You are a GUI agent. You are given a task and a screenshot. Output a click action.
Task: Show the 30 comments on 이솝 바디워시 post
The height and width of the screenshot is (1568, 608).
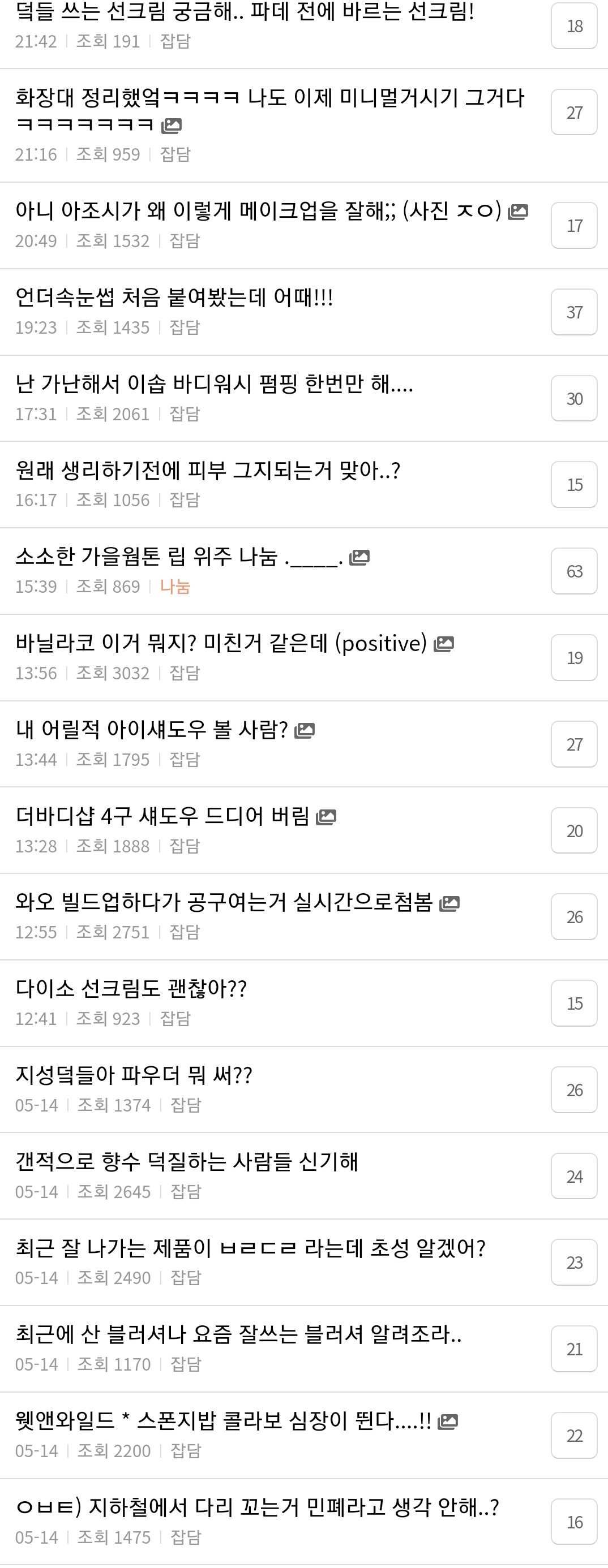[x=574, y=399]
